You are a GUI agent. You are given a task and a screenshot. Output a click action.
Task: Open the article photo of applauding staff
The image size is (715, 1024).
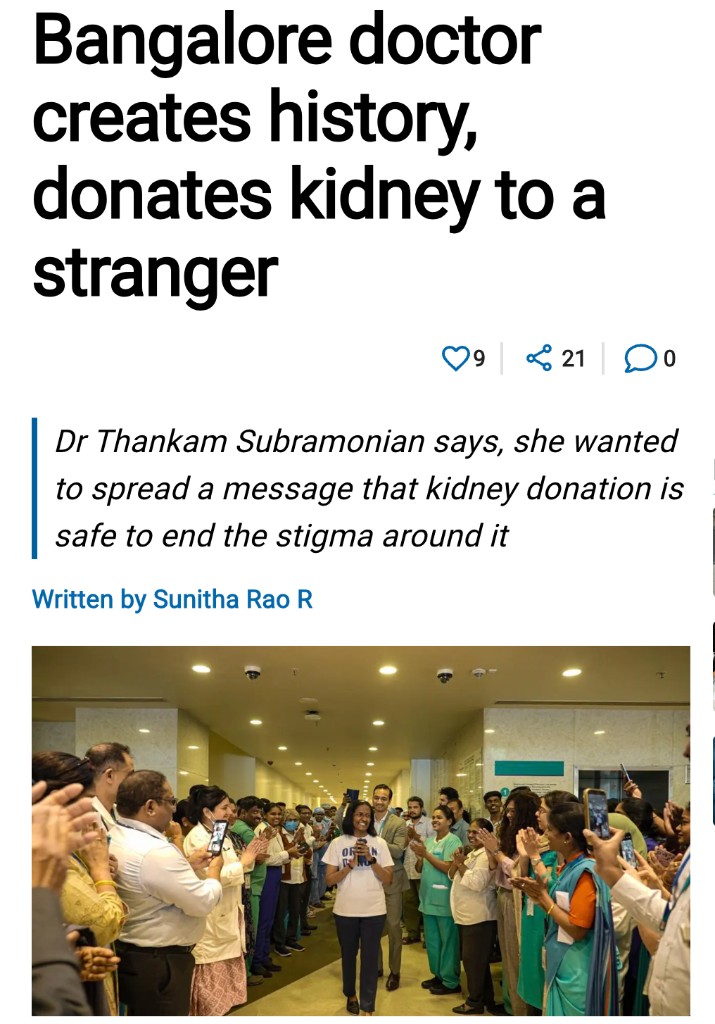coord(361,830)
